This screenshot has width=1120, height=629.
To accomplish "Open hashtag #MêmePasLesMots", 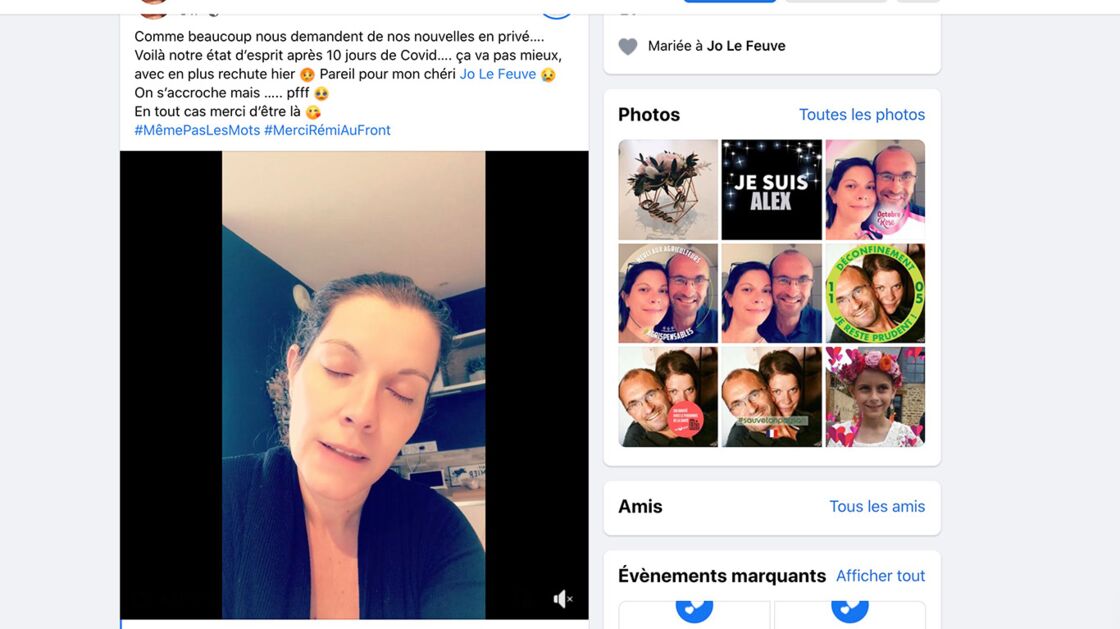I will [197, 130].
